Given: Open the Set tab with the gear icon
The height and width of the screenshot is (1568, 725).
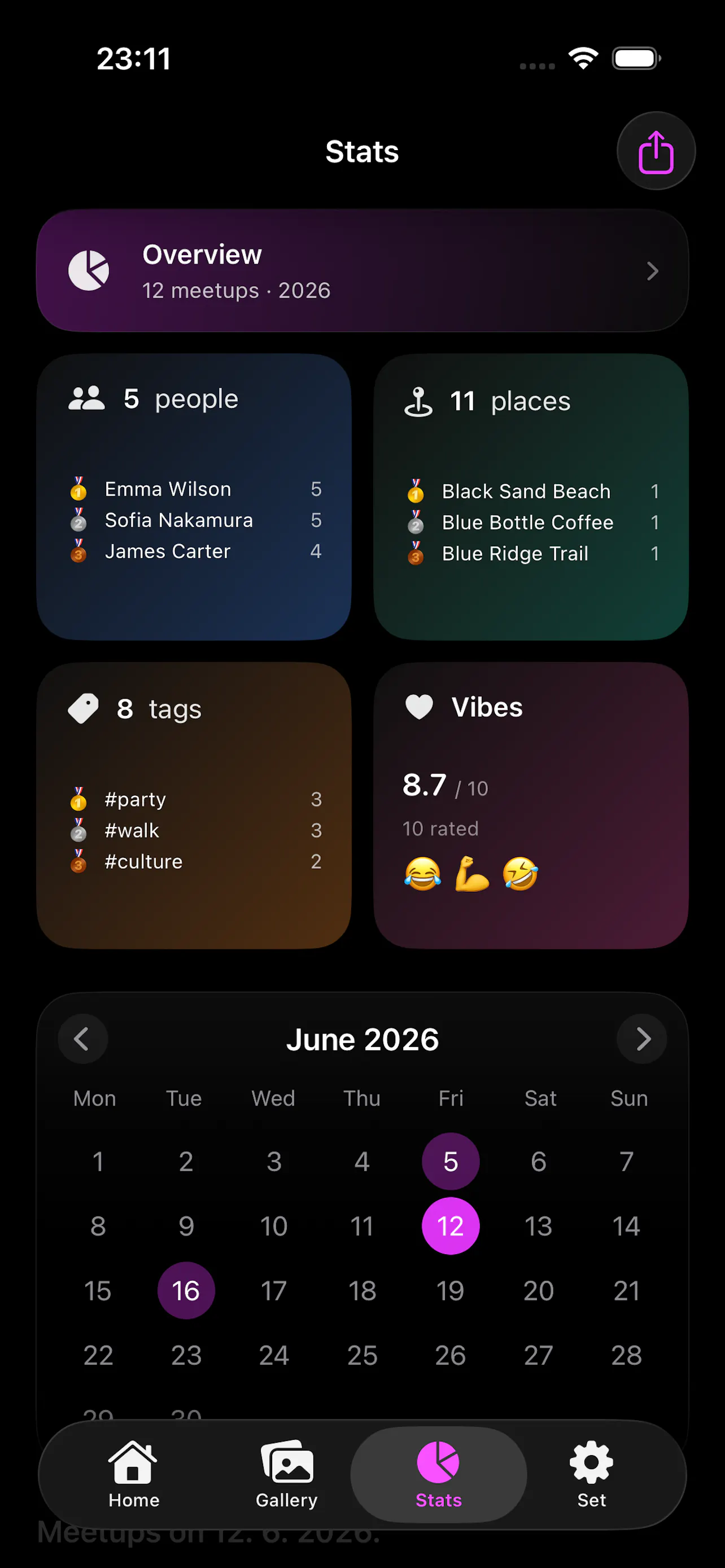Looking at the screenshot, I should coord(592,1474).
